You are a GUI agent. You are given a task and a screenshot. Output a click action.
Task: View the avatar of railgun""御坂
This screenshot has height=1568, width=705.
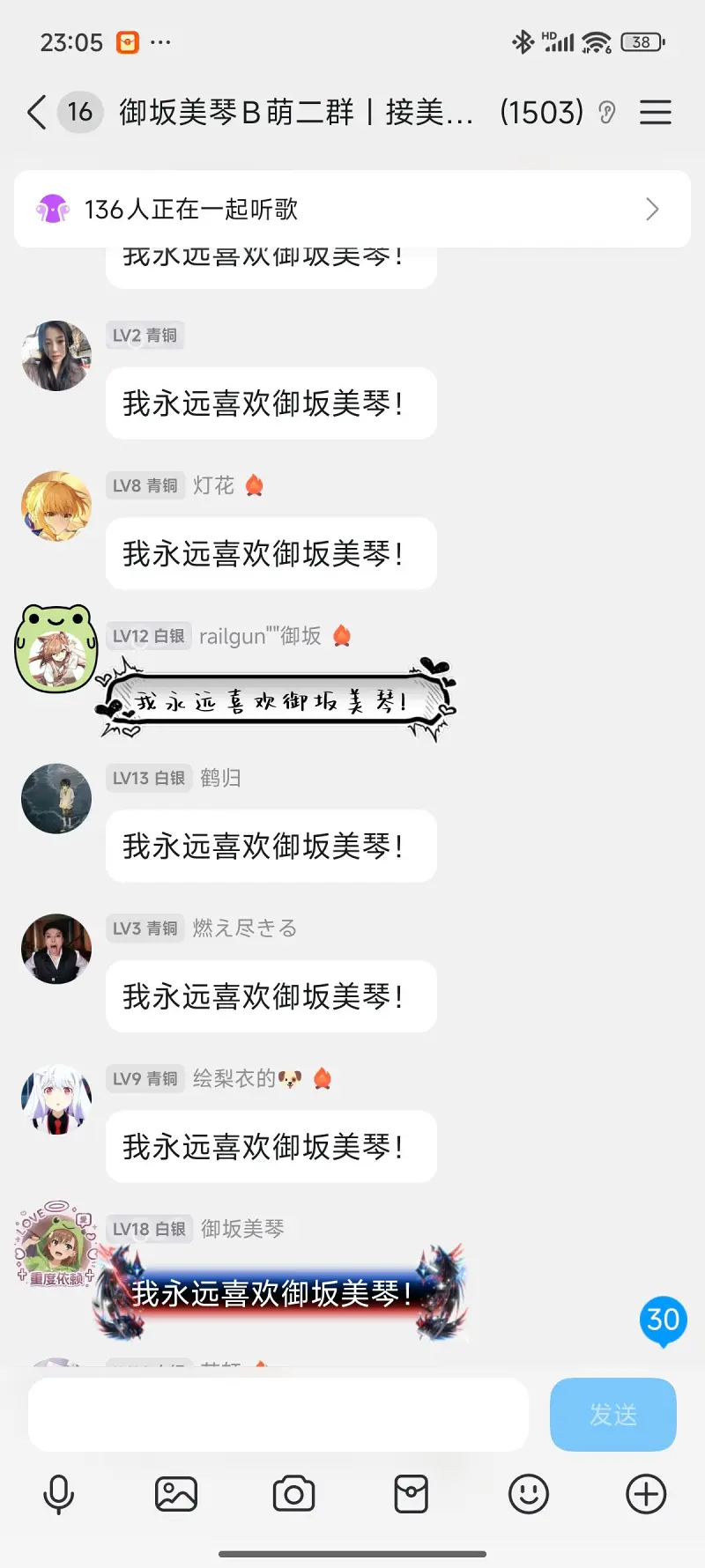pyautogui.click(x=56, y=648)
